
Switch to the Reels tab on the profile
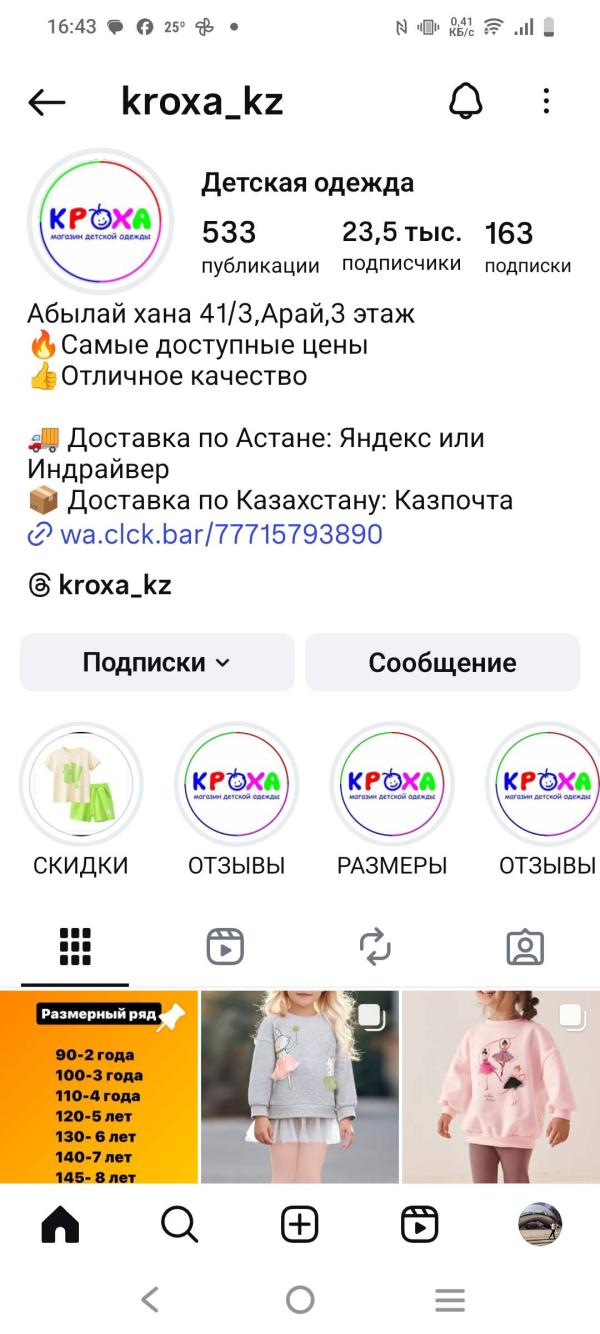[225, 946]
